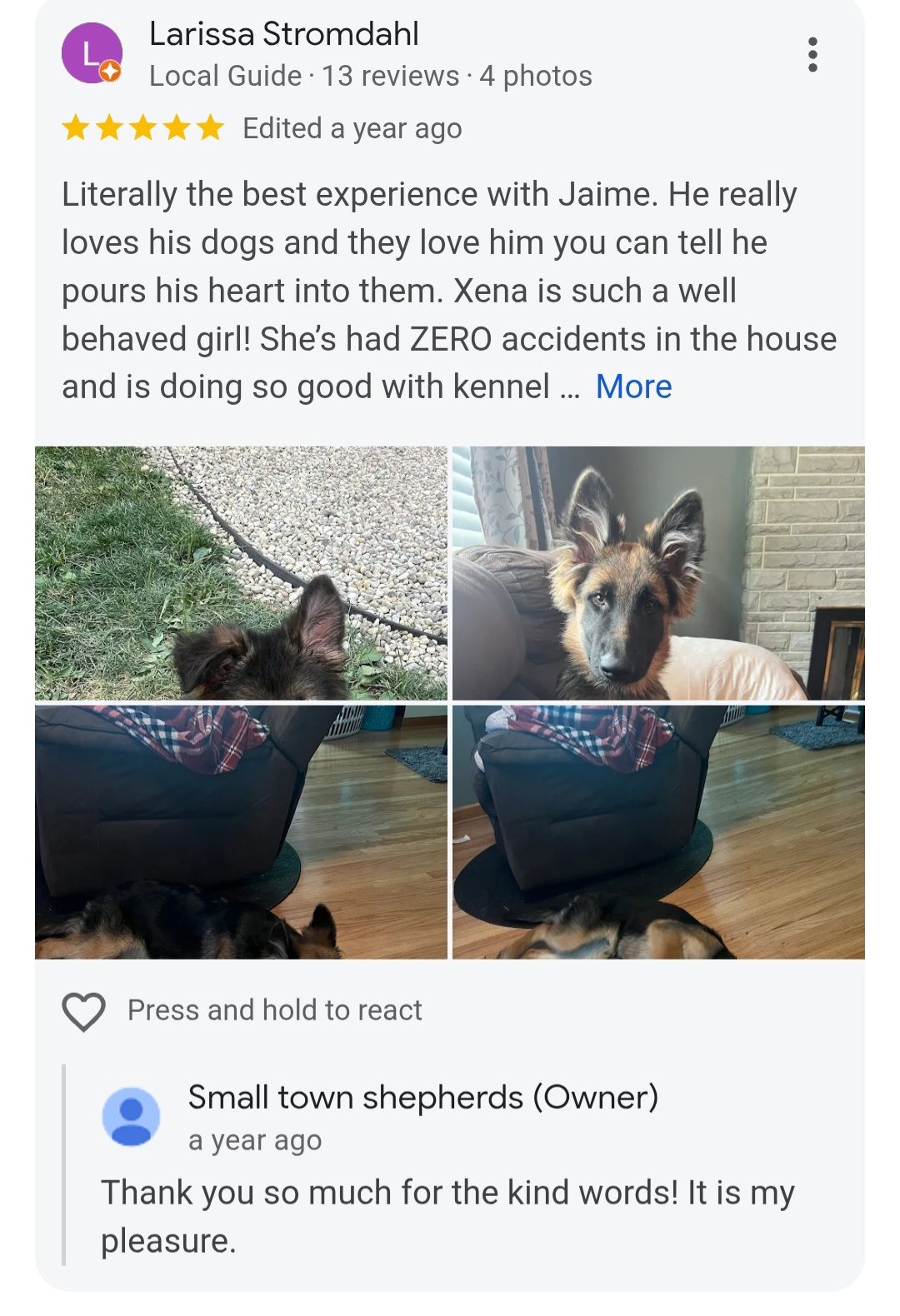Open photo of dog ear by gravel
The width and height of the screenshot is (900, 1316).
241,573
